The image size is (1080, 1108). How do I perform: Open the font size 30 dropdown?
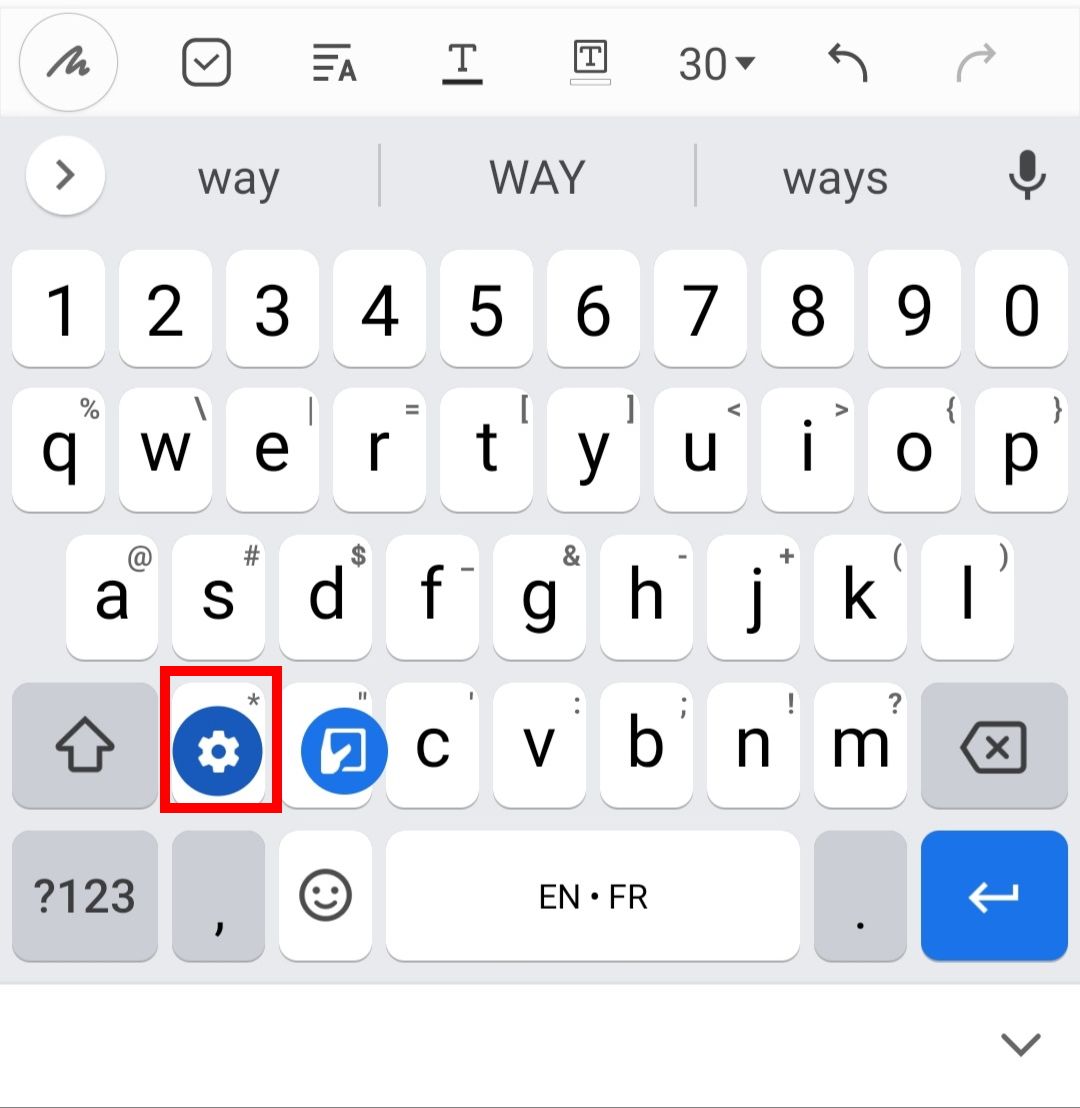coord(717,64)
